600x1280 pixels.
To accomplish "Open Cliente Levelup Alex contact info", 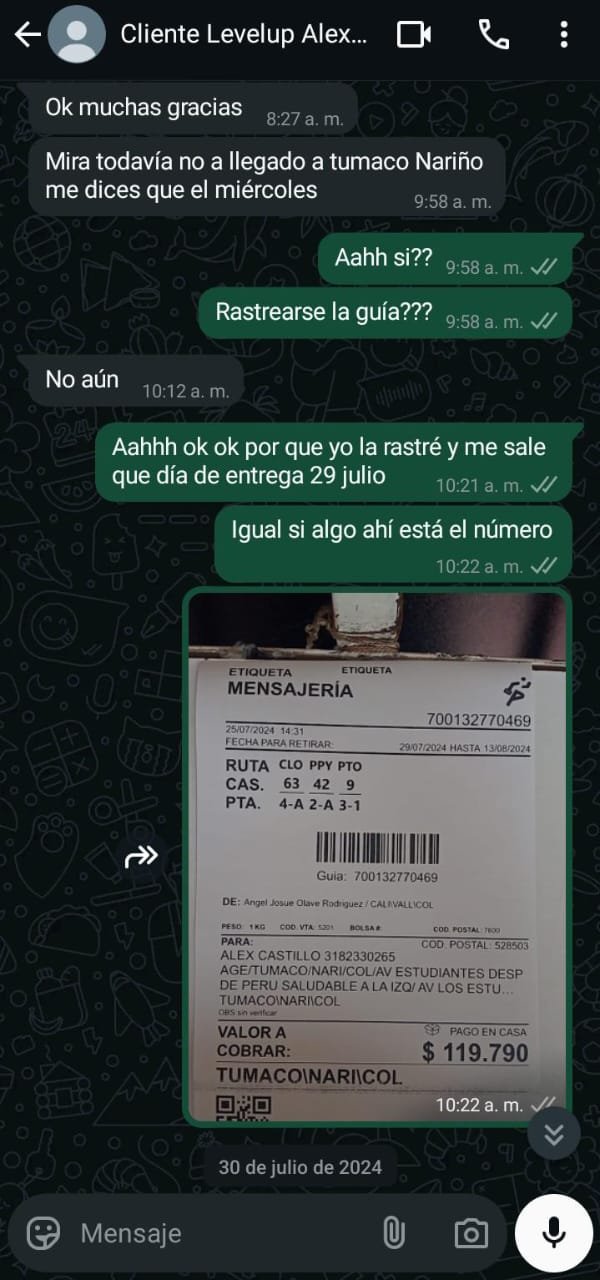I will point(243,34).
